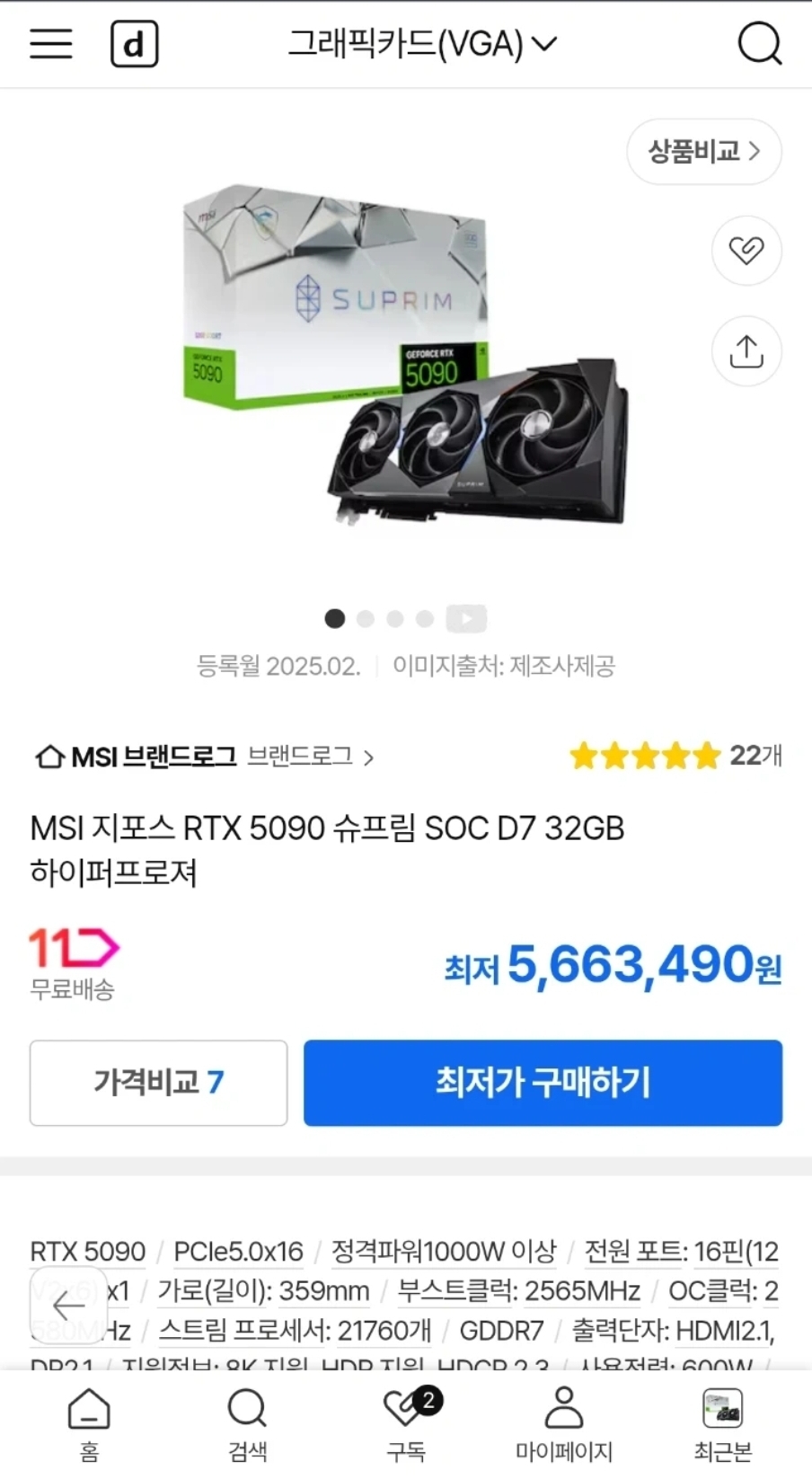Open the search function
The image size is (812, 1479).
760,43
